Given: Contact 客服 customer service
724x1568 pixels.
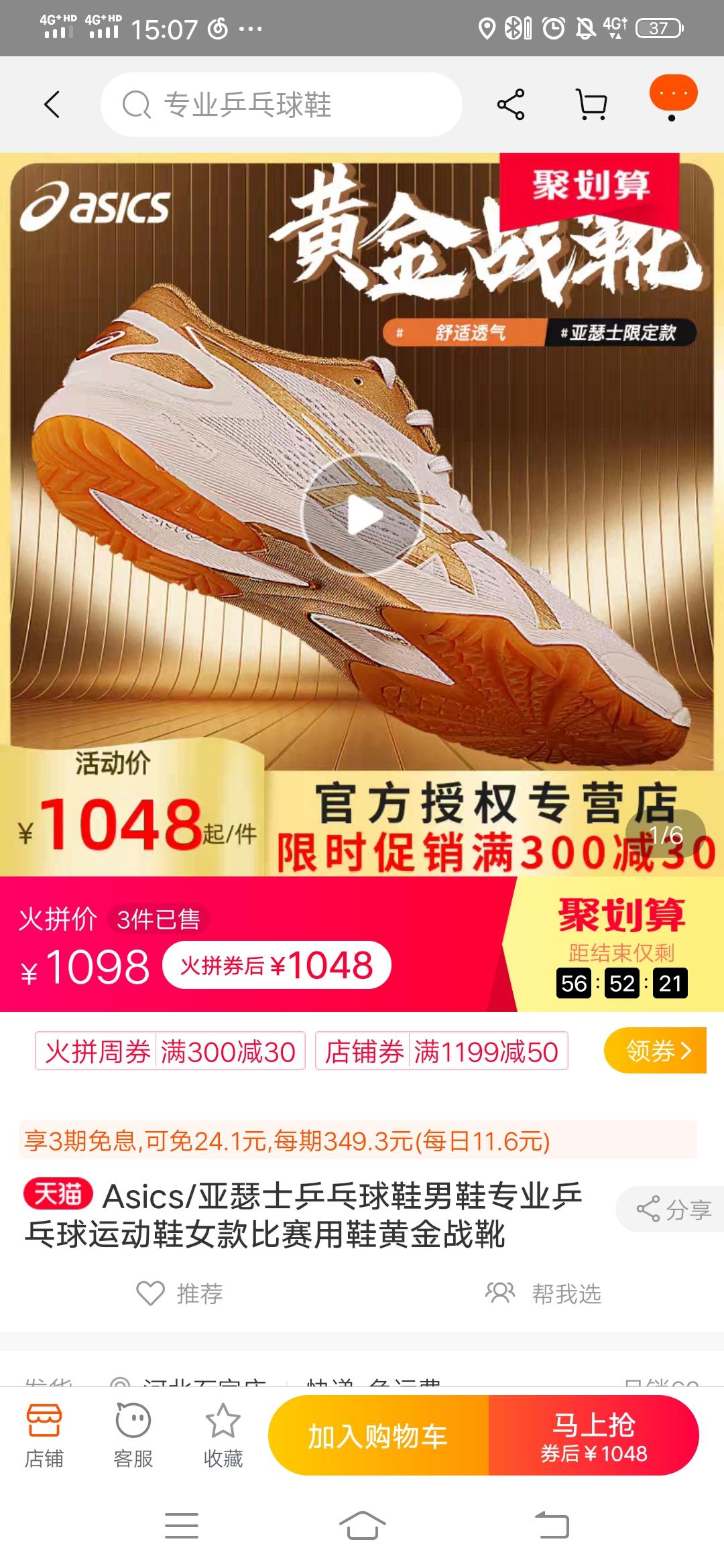Looking at the screenshot, I should [x=133, y=1436].
